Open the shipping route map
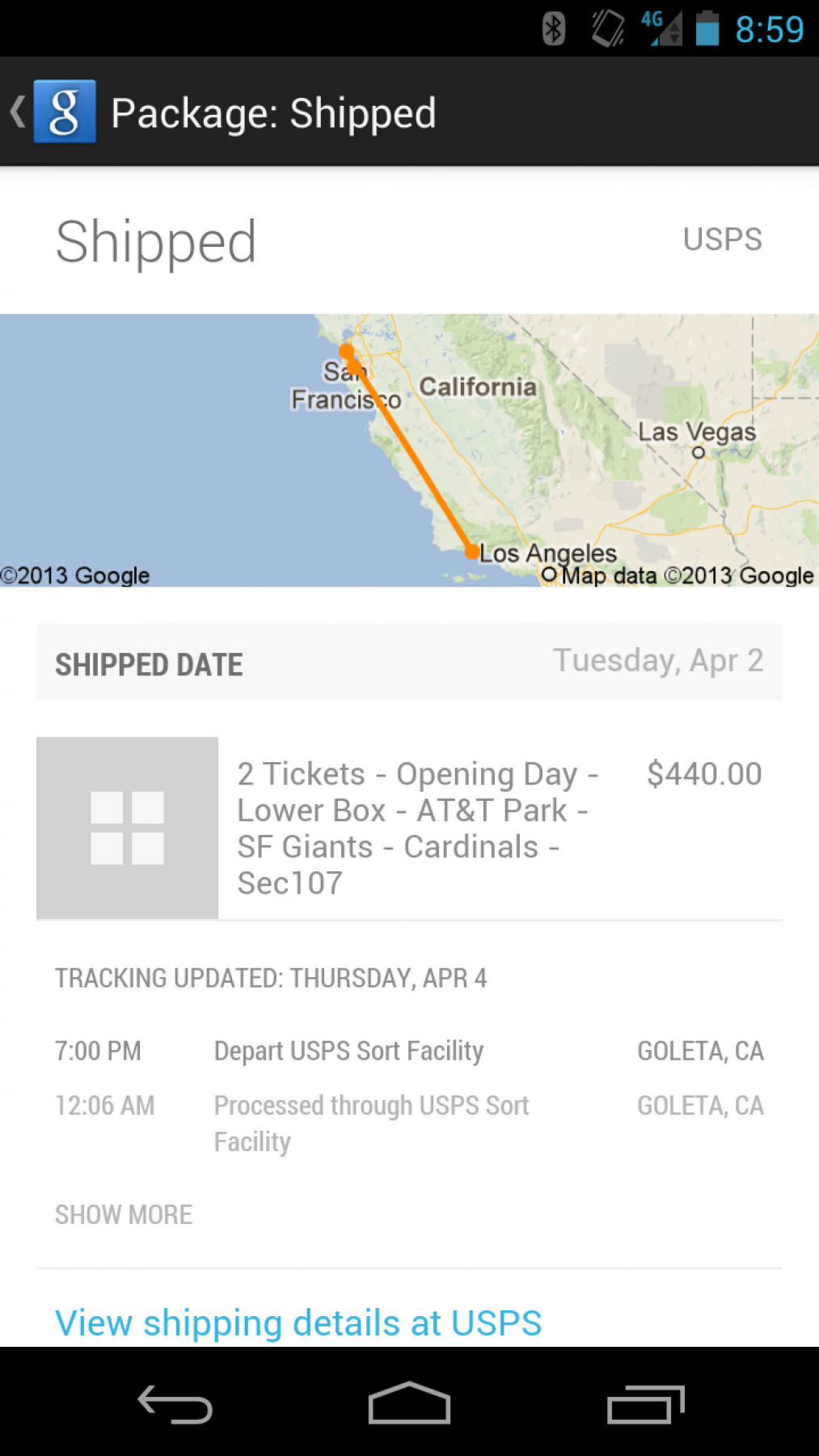This screenshot has height=1456, width=819. coord(409,450)
